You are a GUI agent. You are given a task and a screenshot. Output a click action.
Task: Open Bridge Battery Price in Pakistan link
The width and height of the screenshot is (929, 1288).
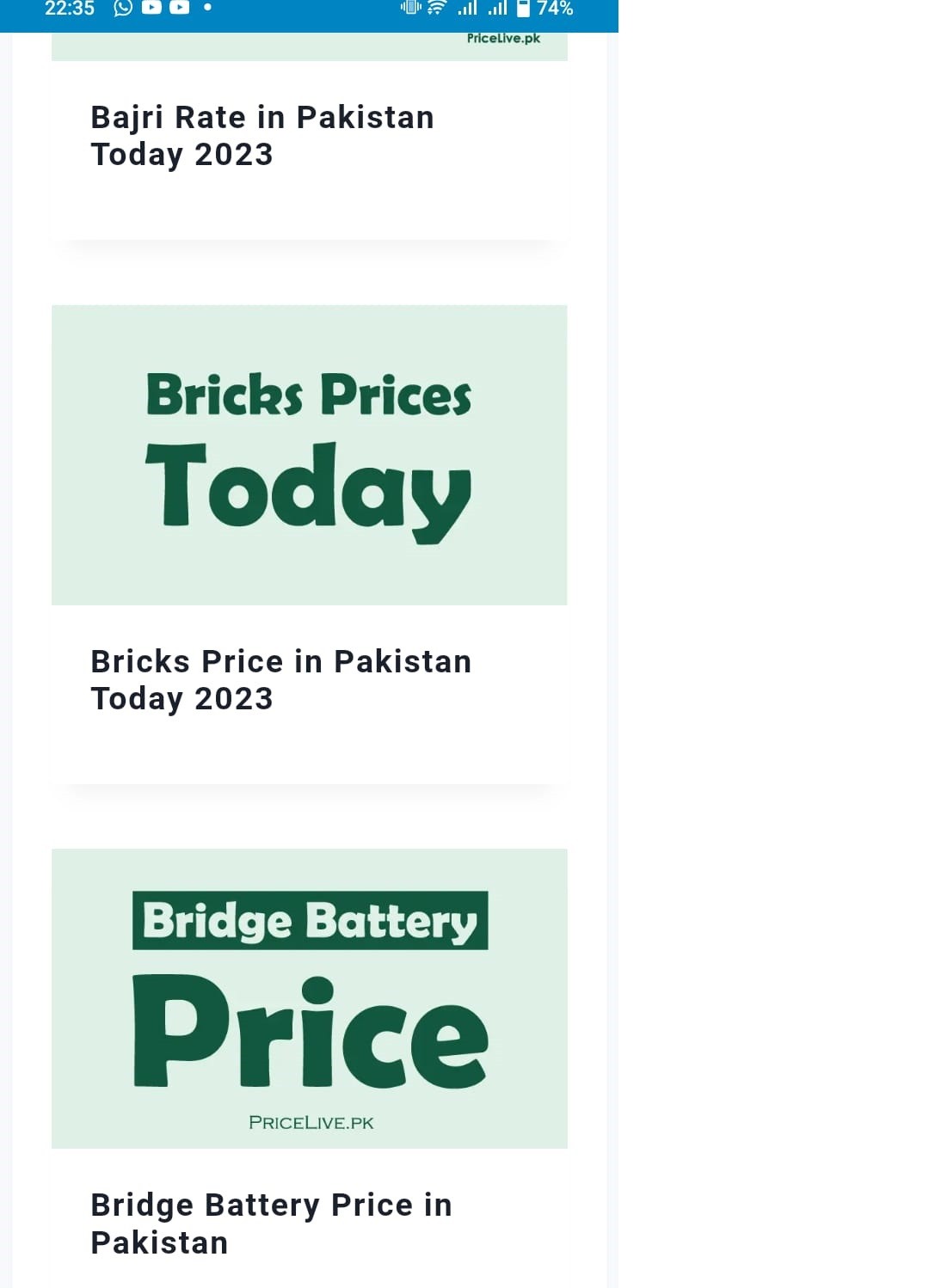271,1224
